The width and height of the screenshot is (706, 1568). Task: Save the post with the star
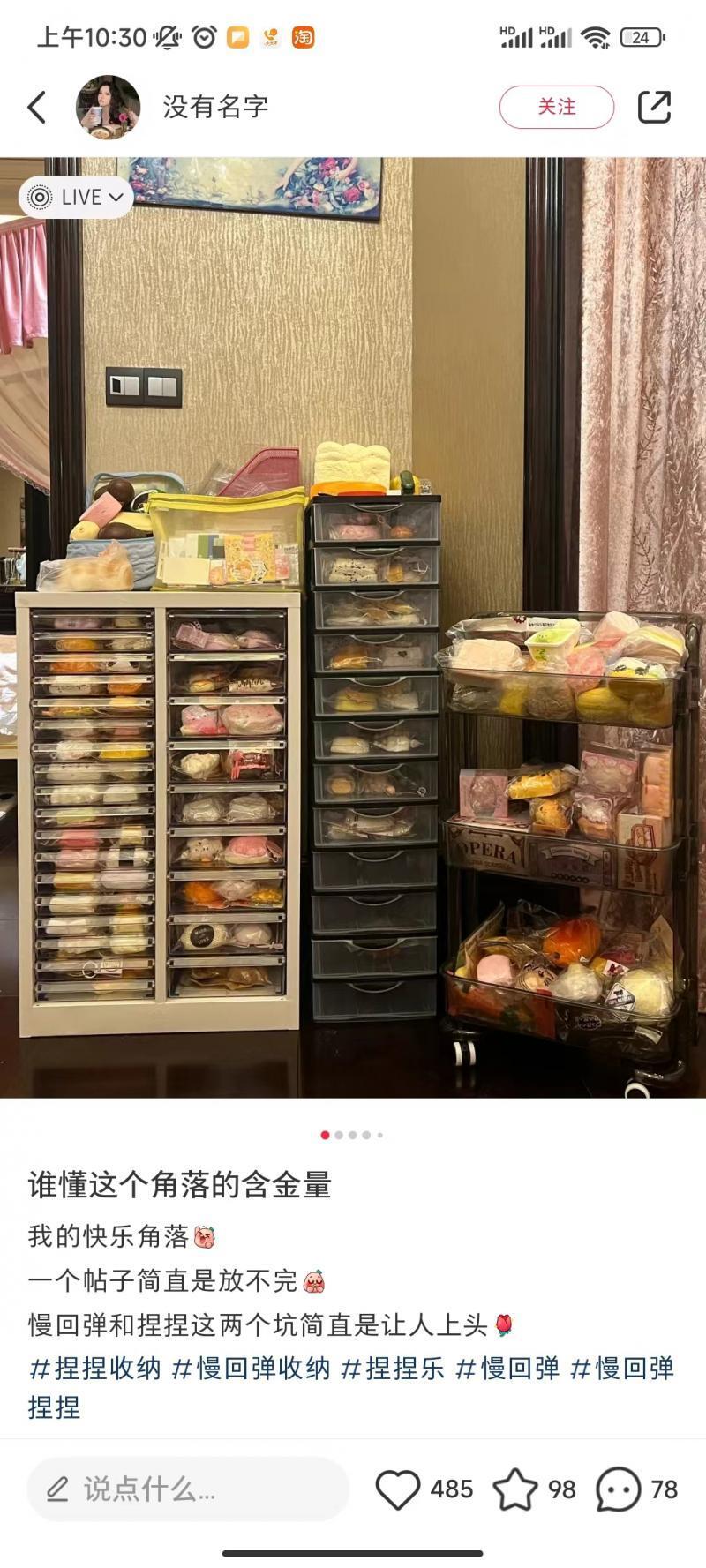coord(514,1489)
